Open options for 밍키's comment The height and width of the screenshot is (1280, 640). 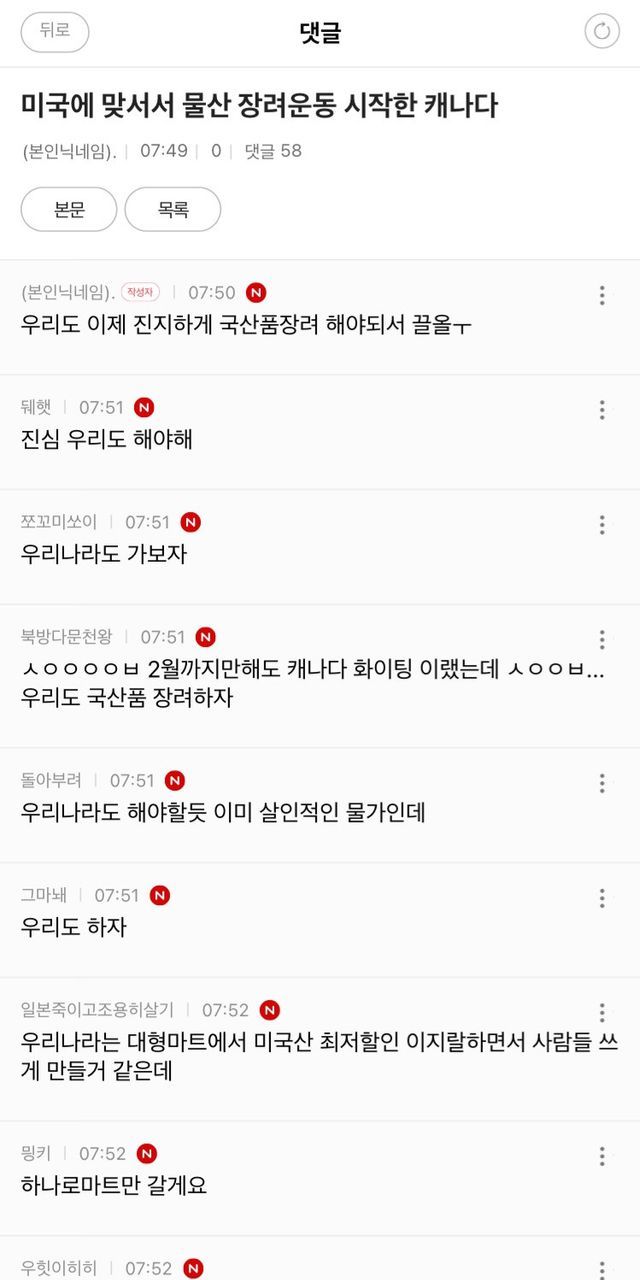coord(602,1156)
